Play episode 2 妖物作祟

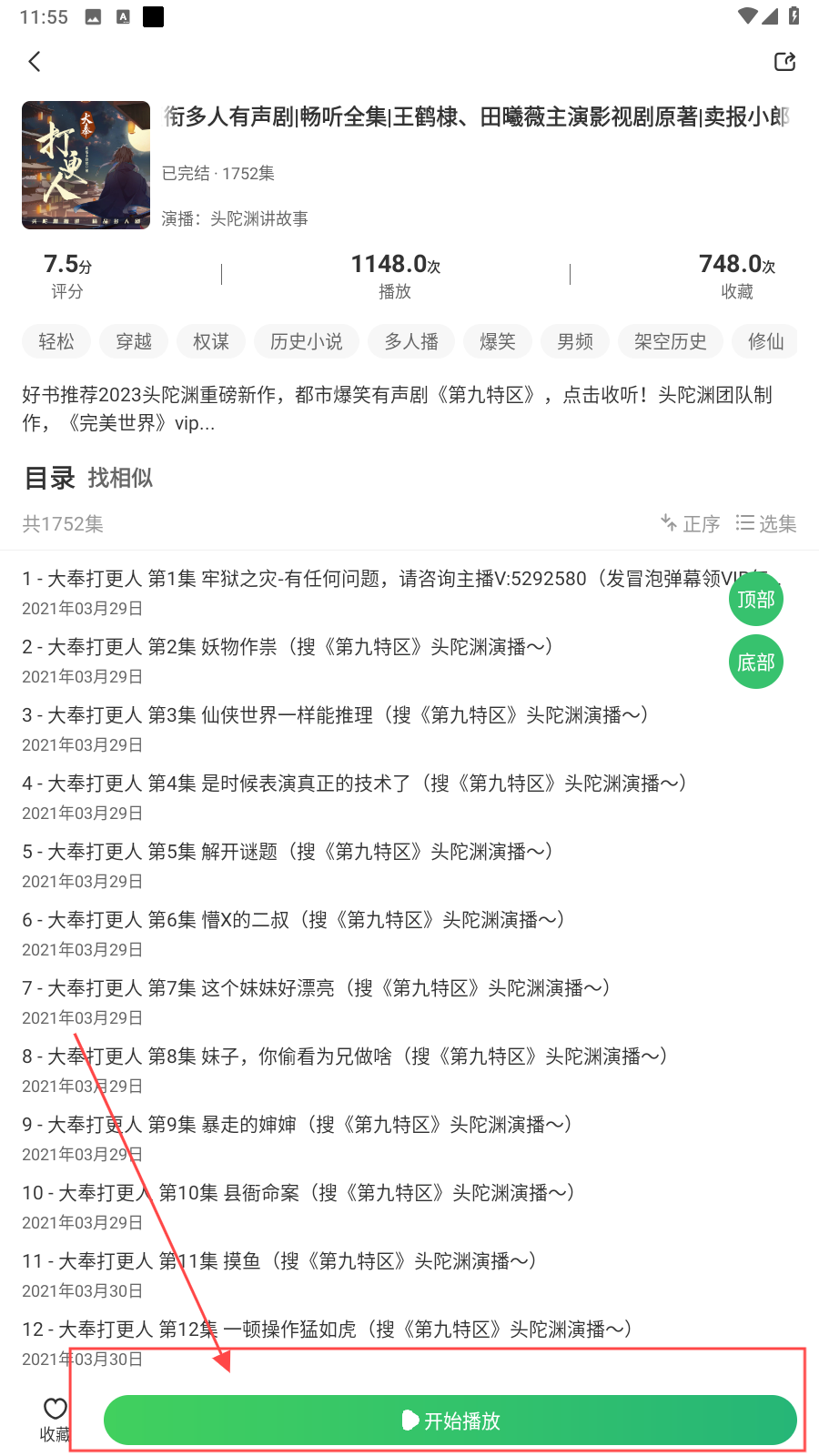288,647
